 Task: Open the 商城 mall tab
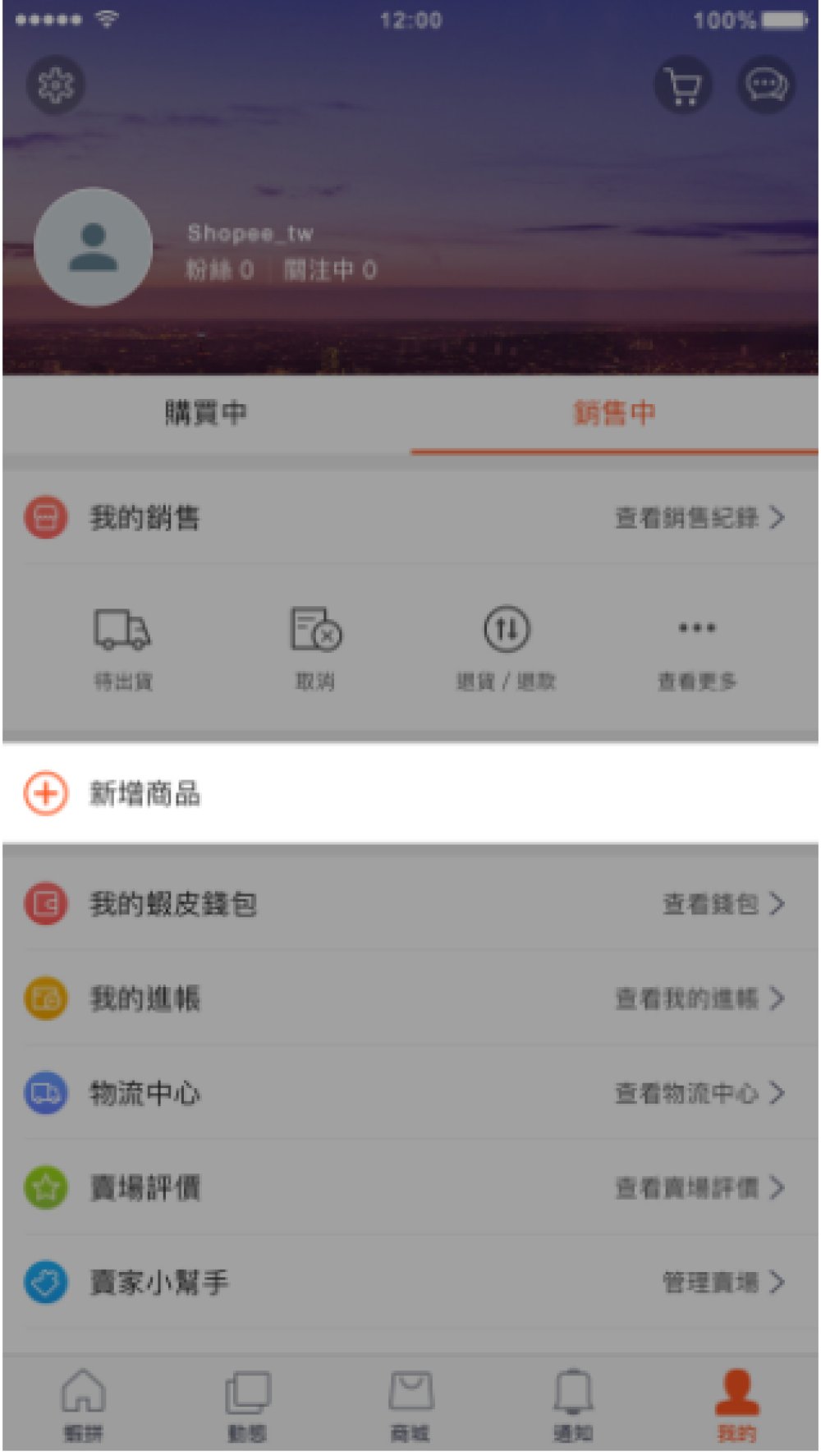pyautogui.click(x=410, y=1405)
